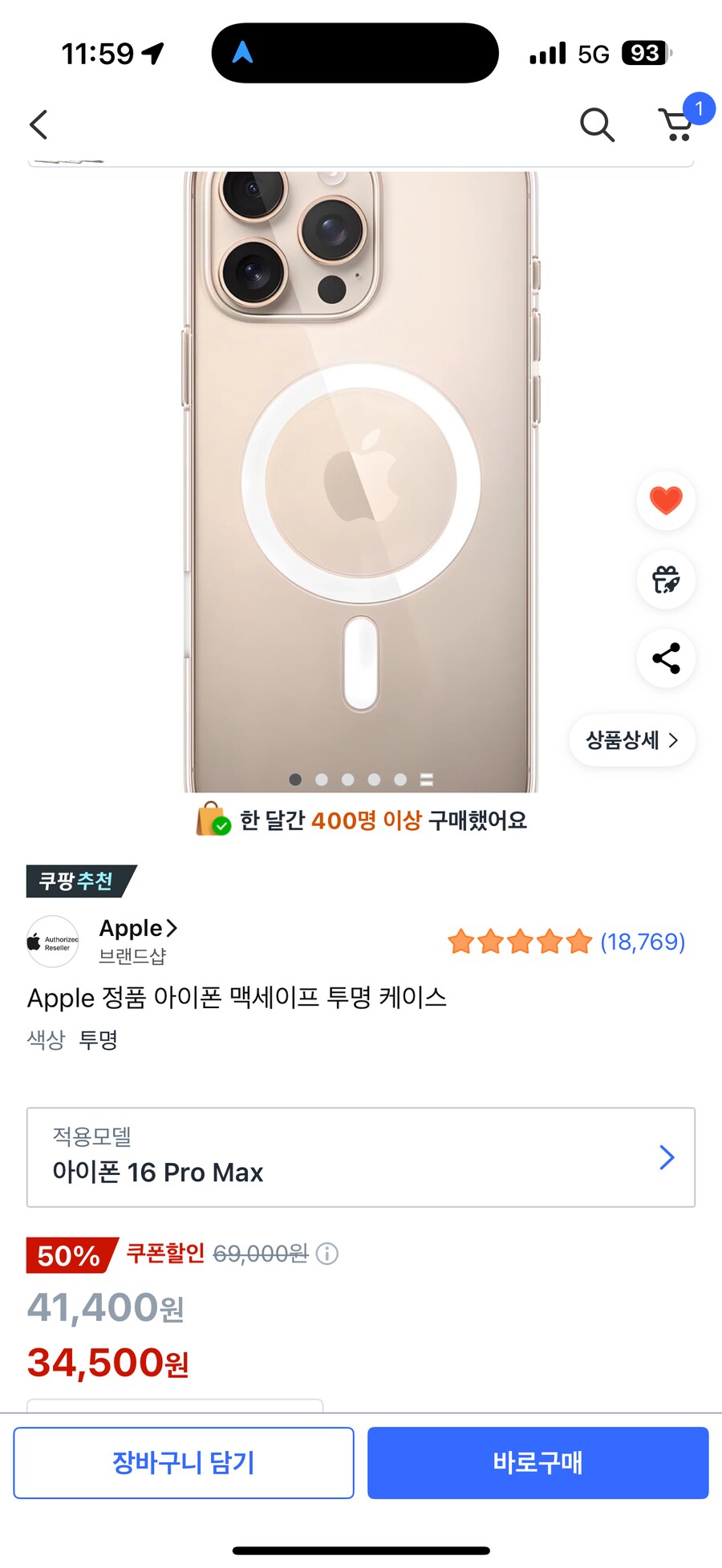The width and height of the screenshot is (722, 1568).
Task: Tap the heart icon to save product
Action: (665, 500)
